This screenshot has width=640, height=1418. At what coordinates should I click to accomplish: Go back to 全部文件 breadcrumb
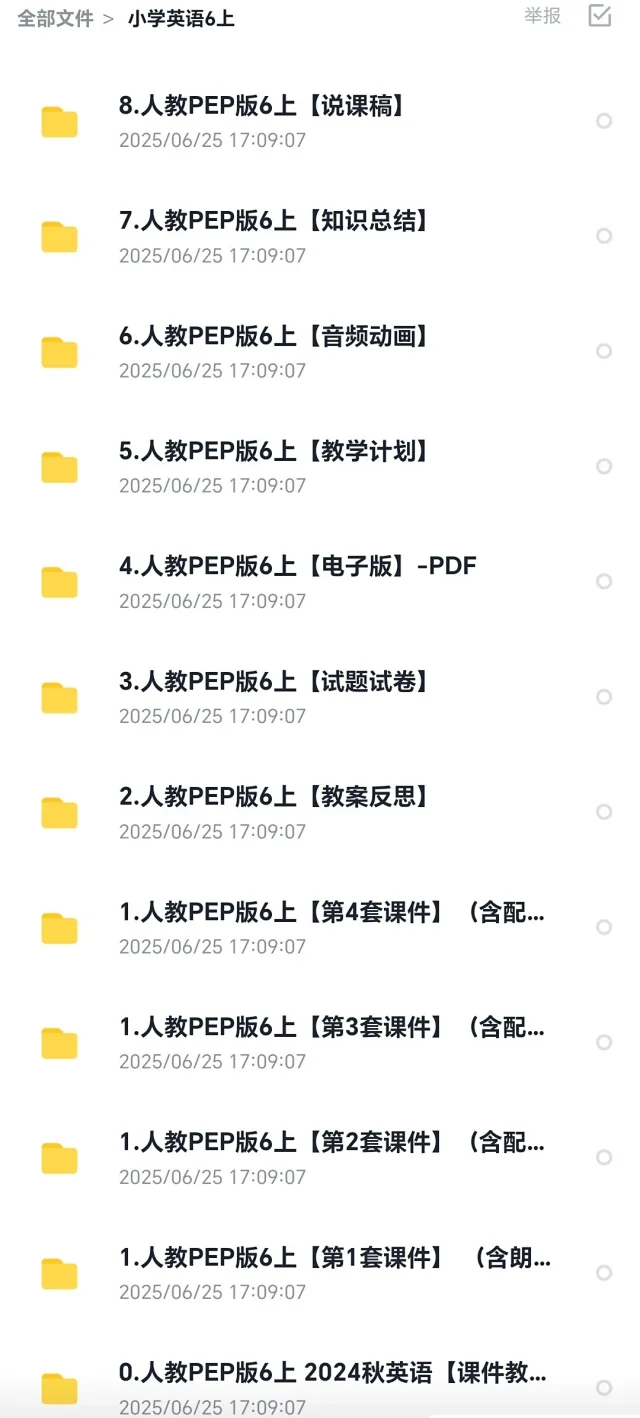tap(55, 18)
